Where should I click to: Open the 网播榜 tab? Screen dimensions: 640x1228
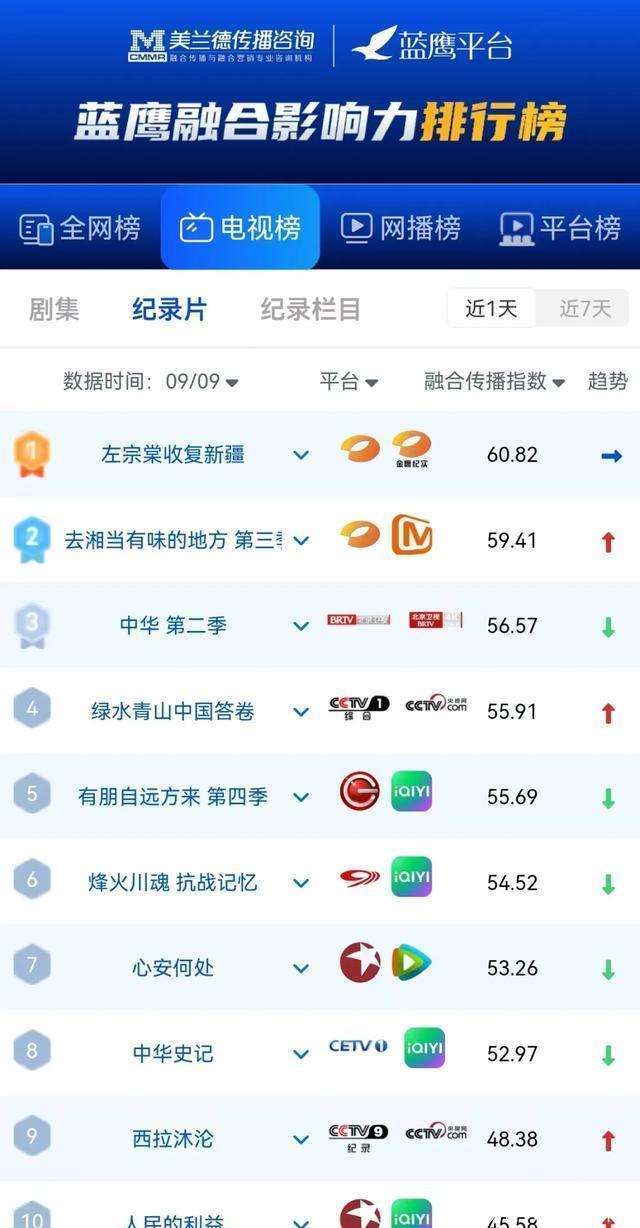coord(401,228)
